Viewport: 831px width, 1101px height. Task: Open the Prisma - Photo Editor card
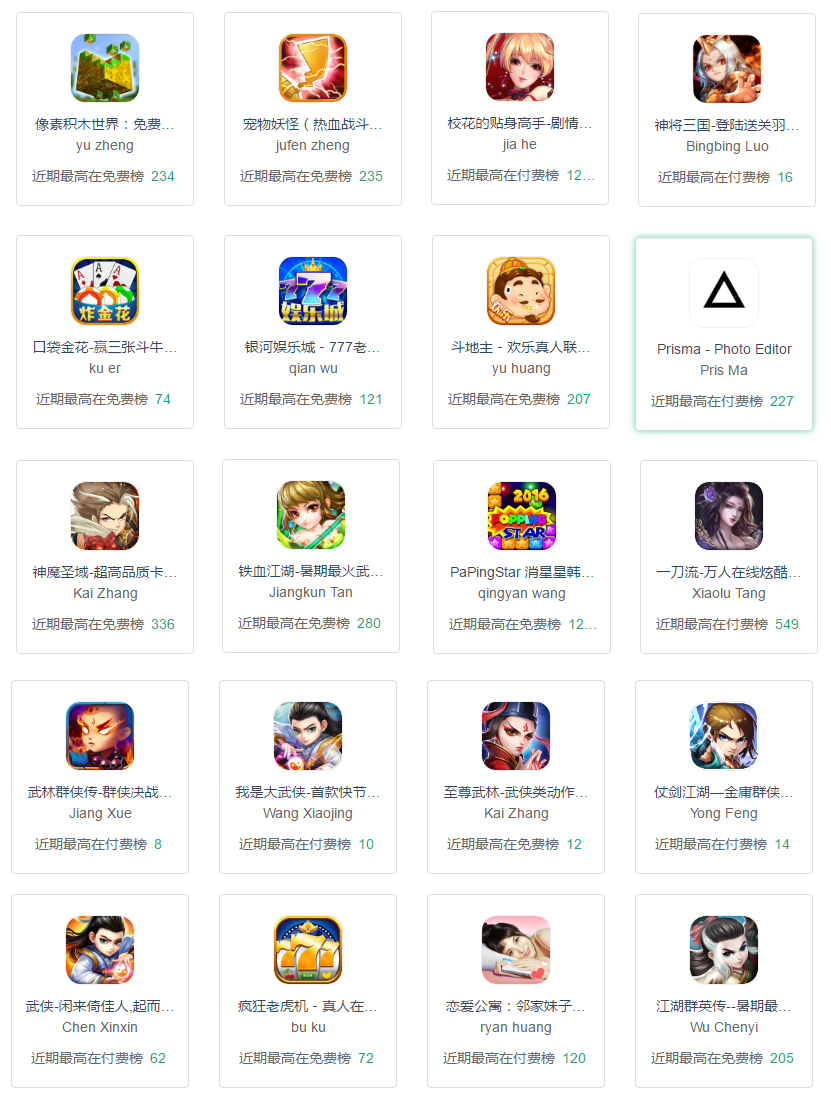[x=724, y=333]
